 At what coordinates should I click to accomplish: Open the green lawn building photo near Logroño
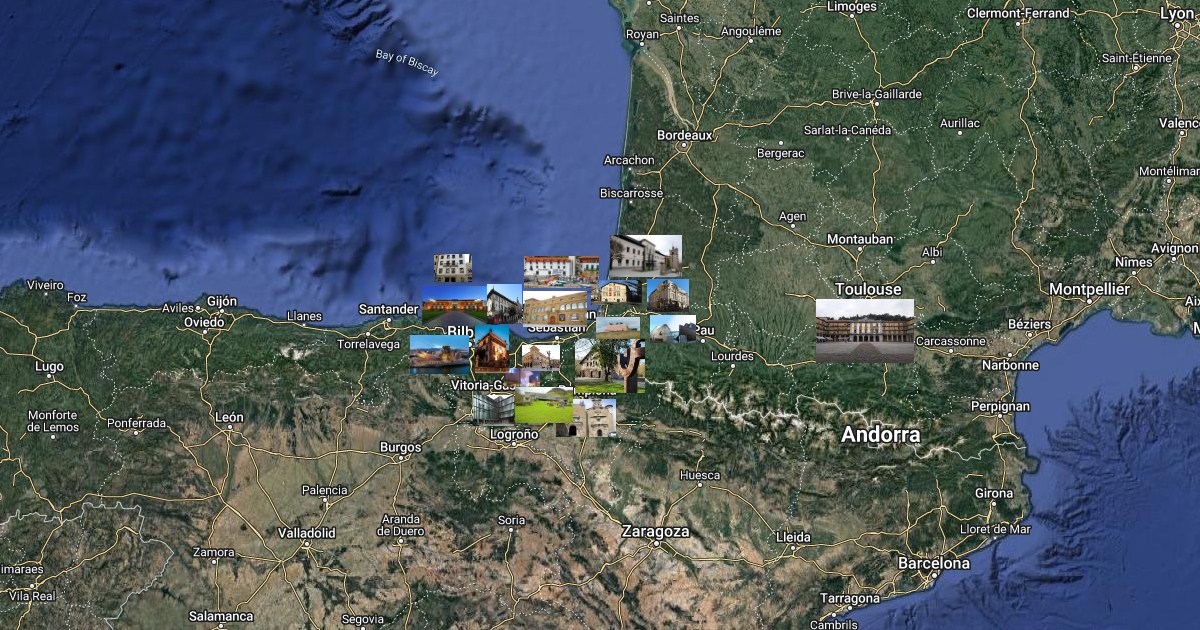coord(543,406)
